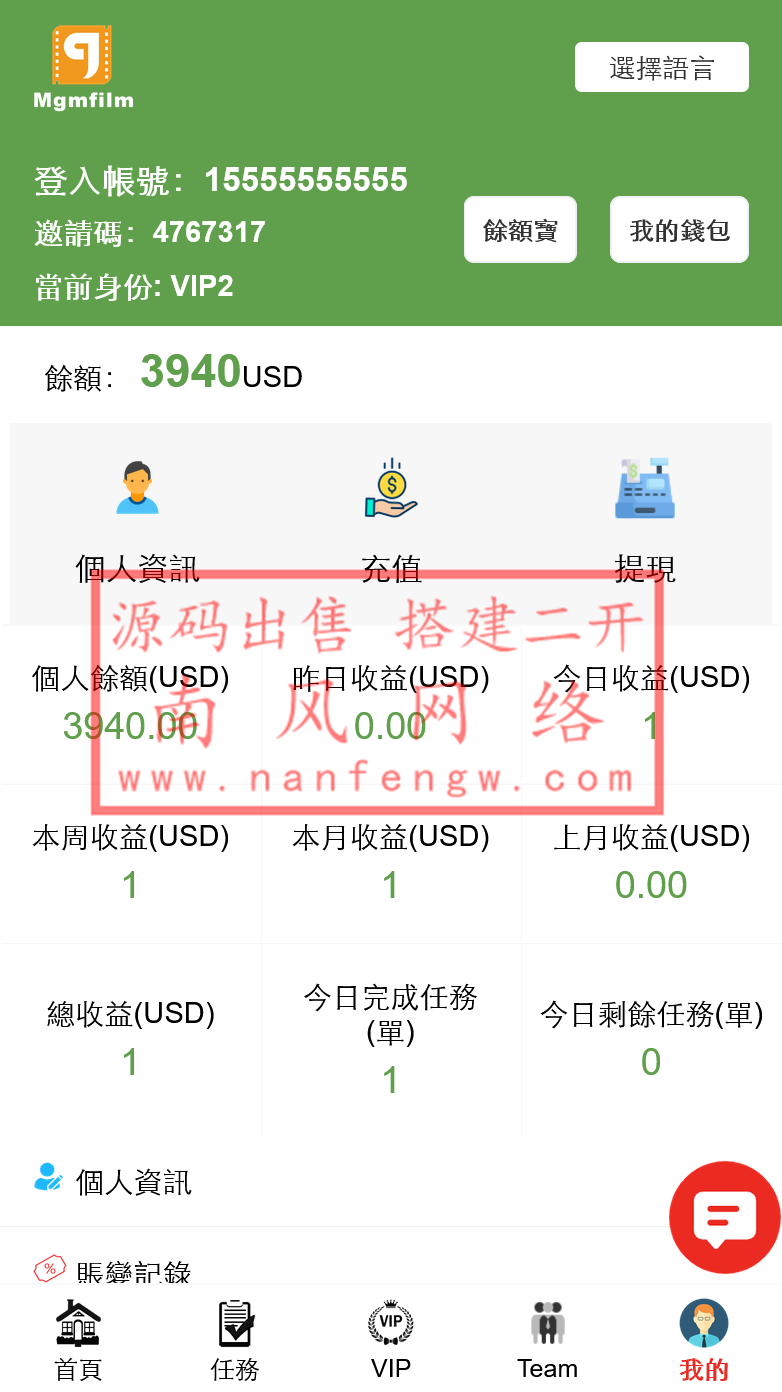
Task: Select the 我的 profile tab
Action: coord(704,1340)
